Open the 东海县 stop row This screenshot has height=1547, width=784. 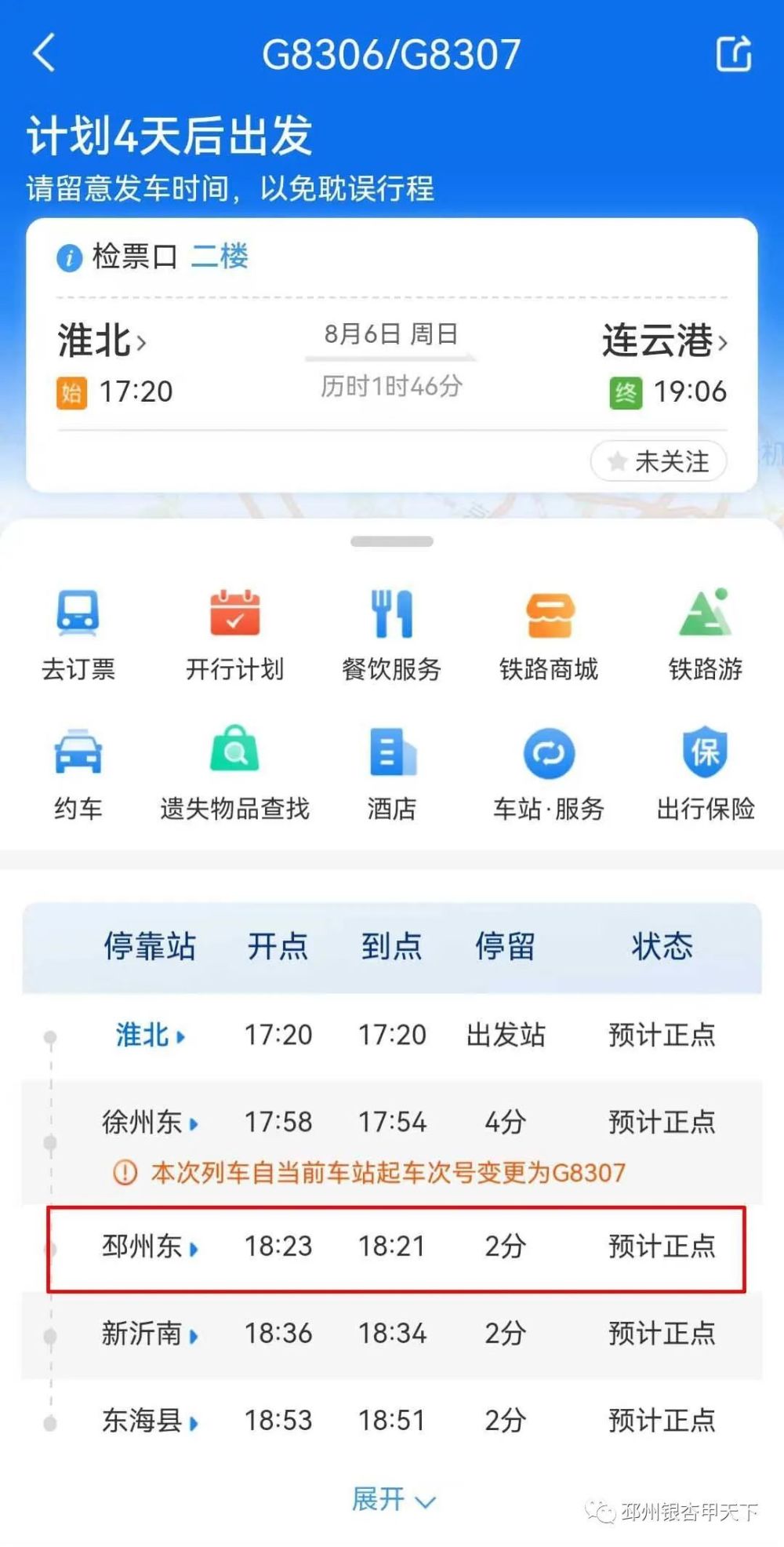[392, 1421]
